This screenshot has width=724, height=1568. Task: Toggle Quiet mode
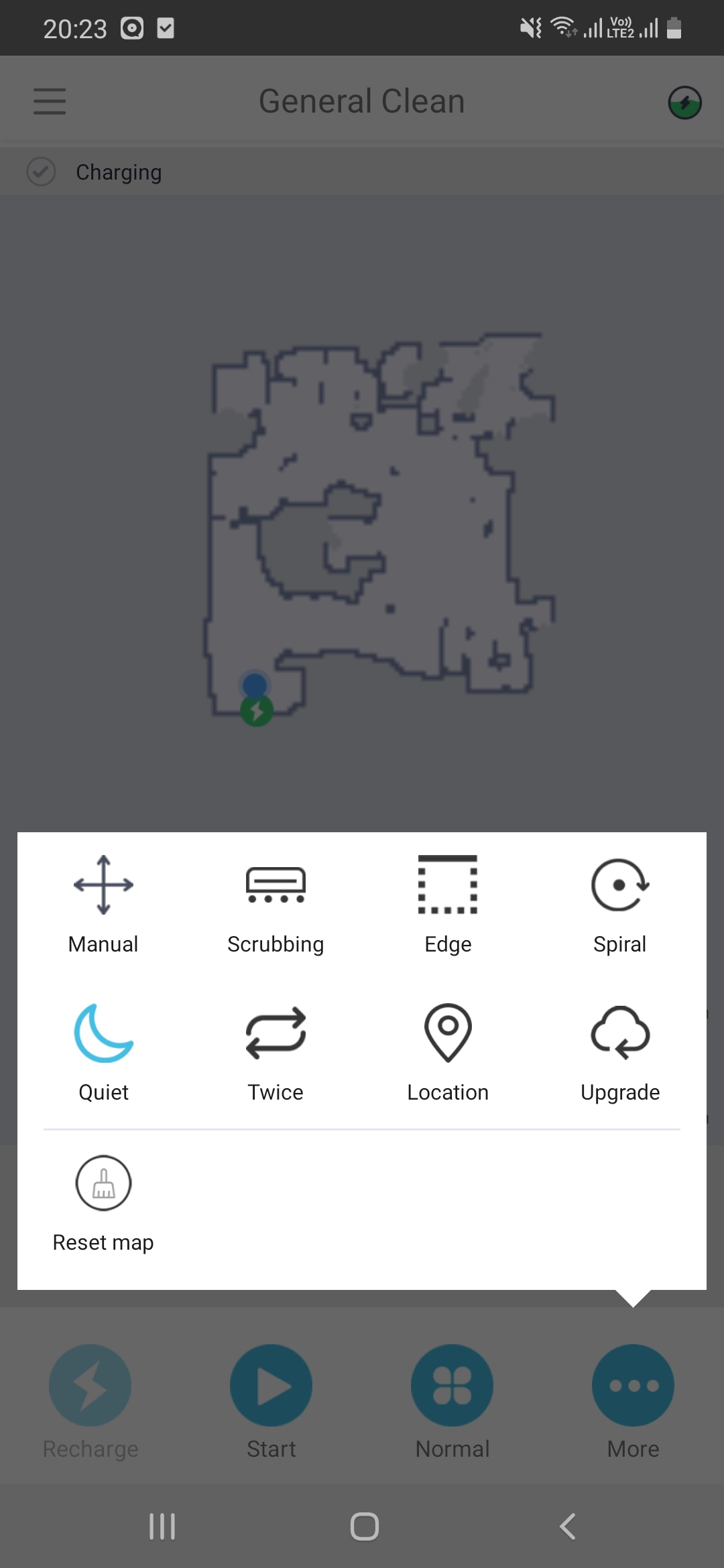[103, 1052]
